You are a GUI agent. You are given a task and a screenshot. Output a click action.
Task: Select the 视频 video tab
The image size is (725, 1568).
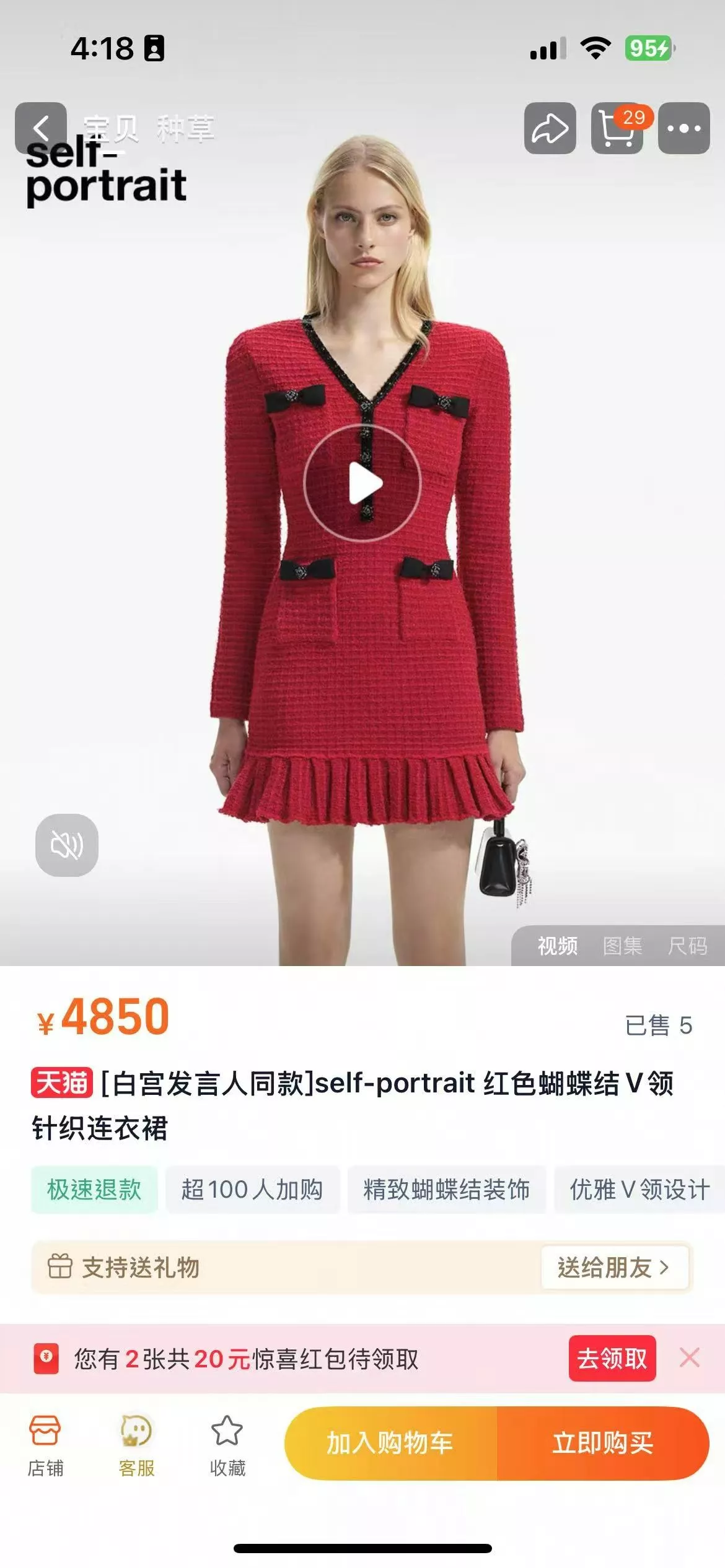pos(558,946)
